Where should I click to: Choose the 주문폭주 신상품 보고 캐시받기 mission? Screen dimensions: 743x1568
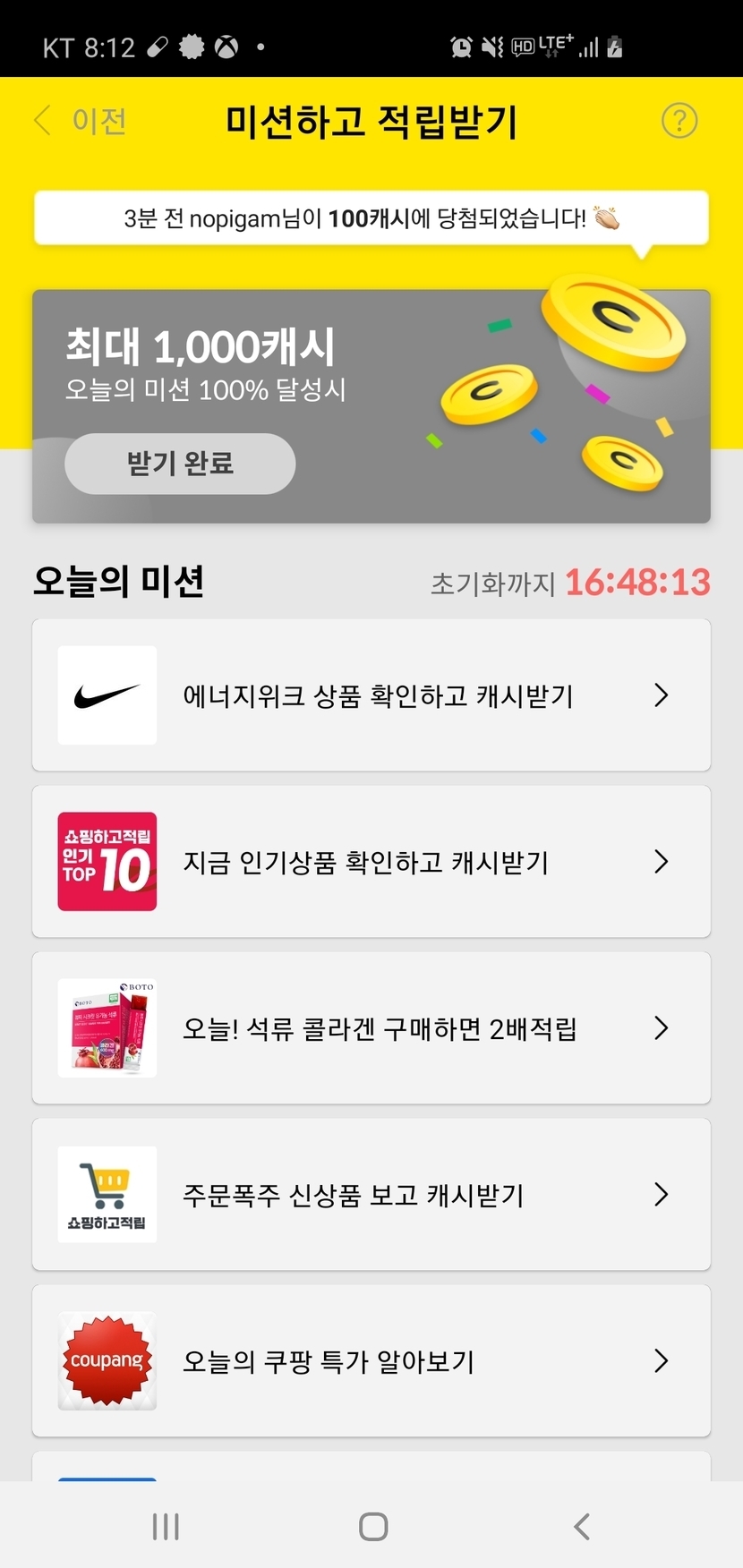[x=371, y=1195]
